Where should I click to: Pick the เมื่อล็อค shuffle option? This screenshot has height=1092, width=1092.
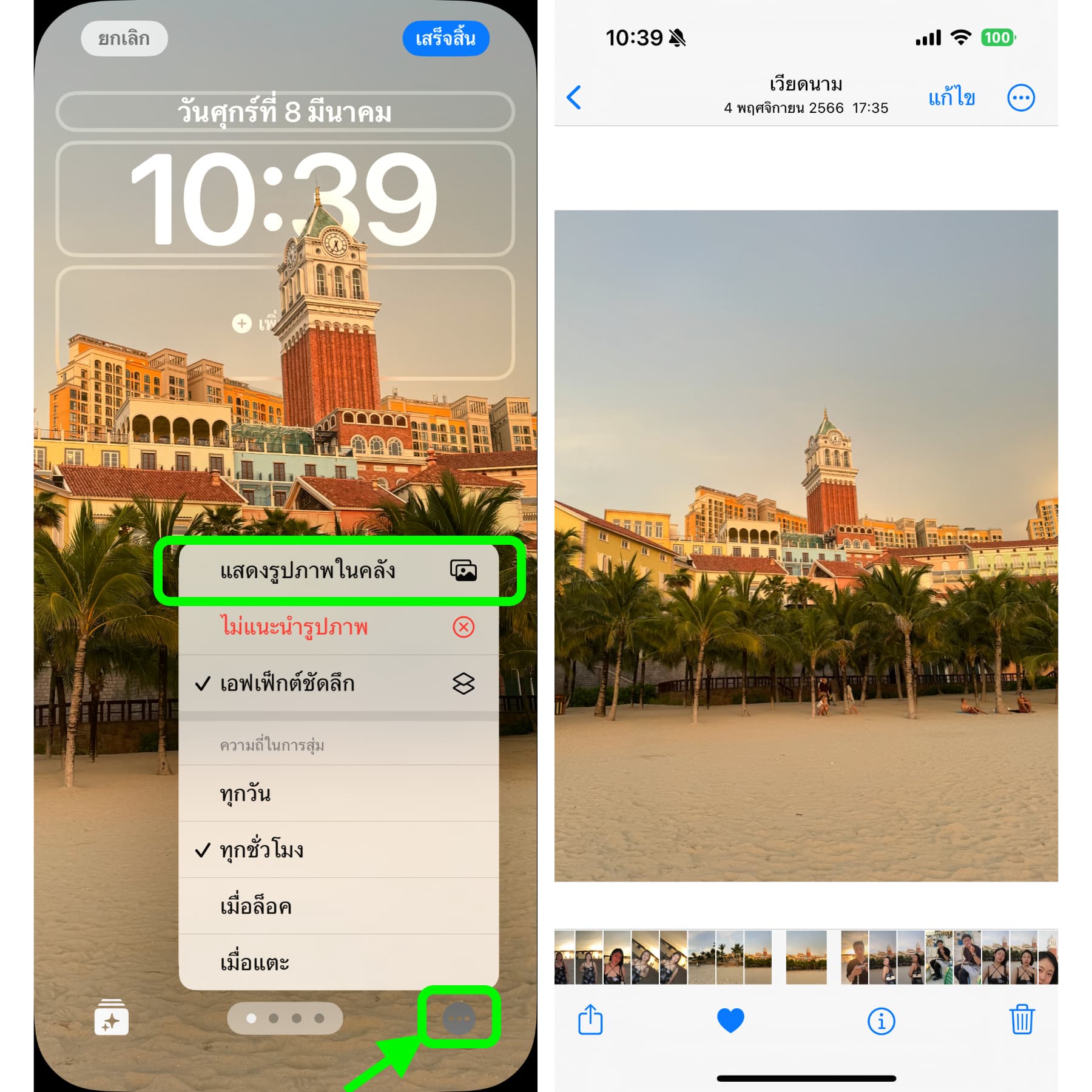(x=339, y=906)
